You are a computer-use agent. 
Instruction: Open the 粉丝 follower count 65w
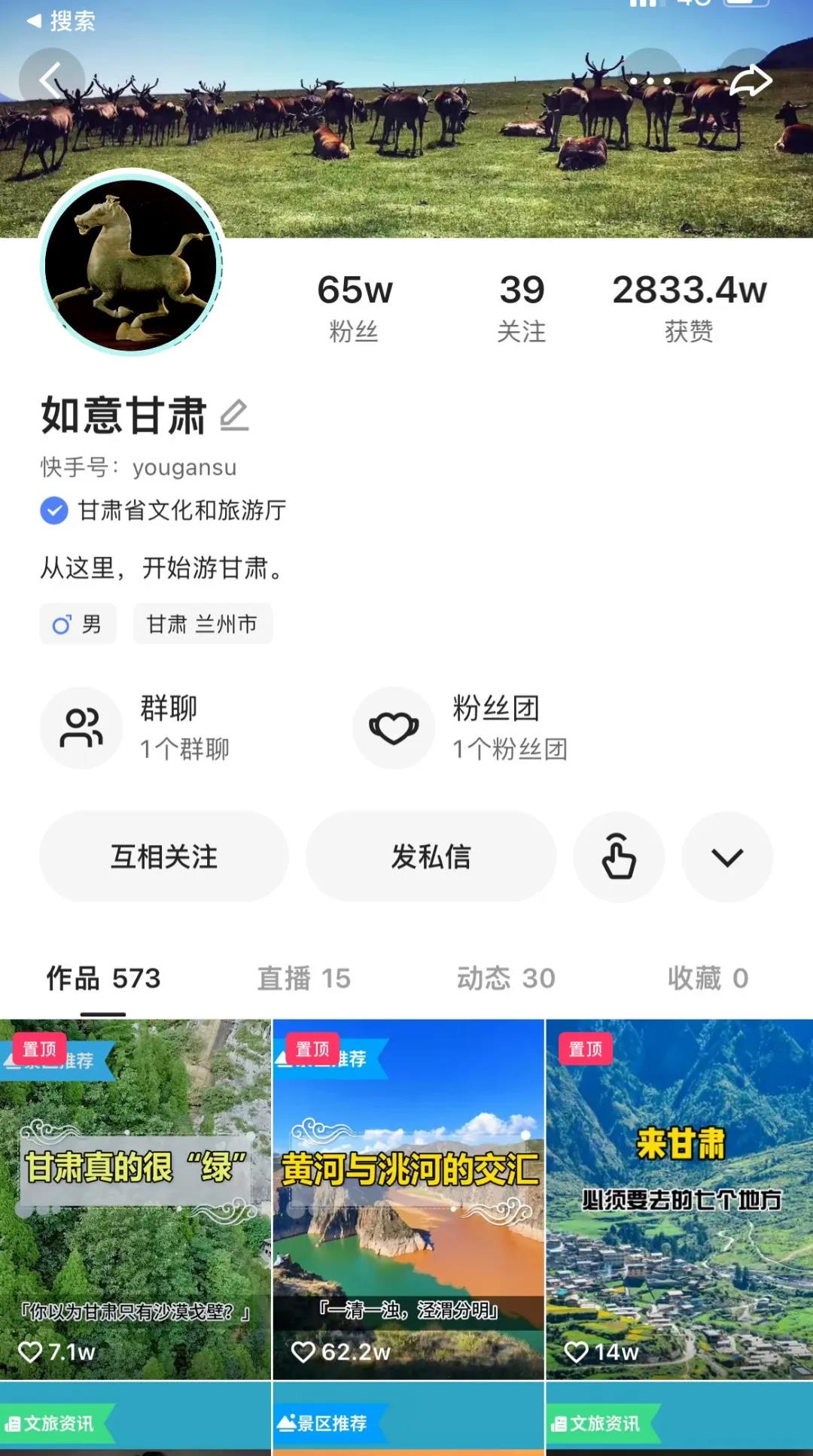tap(354, 306)
